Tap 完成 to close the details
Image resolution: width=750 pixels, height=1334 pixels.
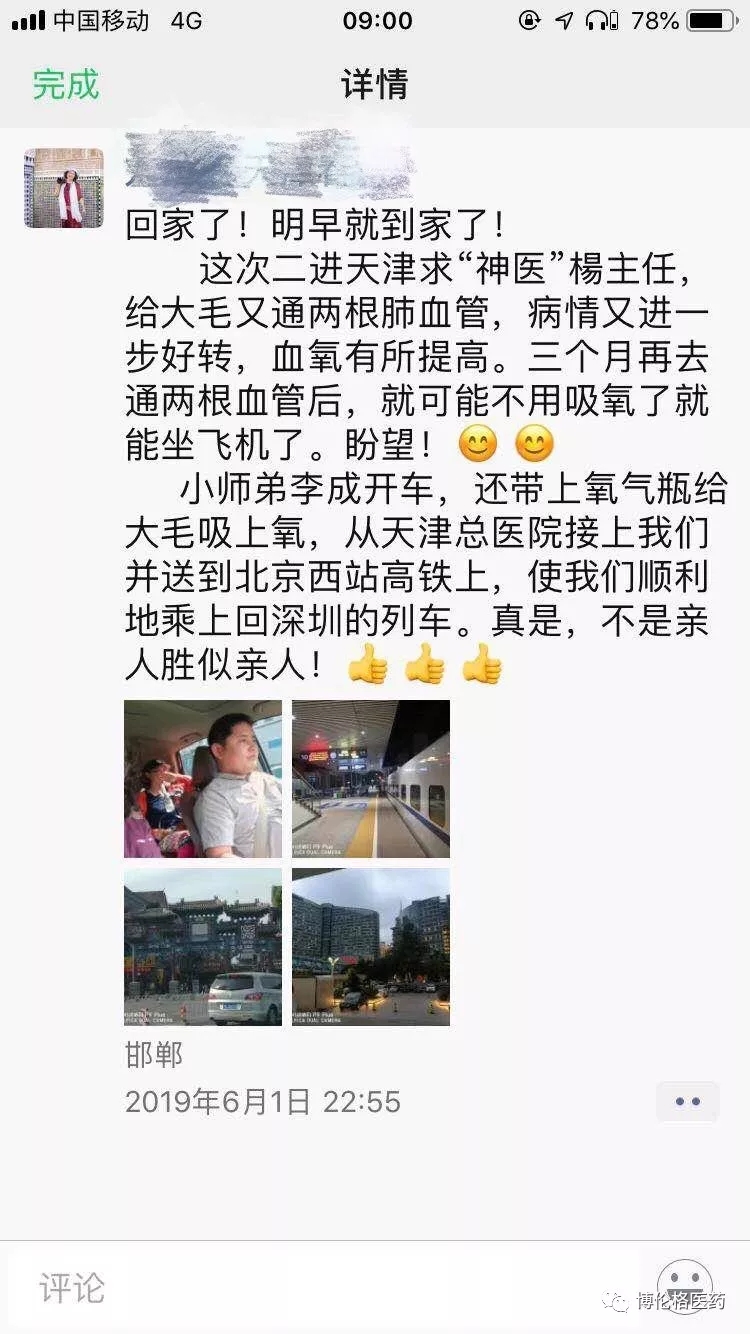(66, 84)
